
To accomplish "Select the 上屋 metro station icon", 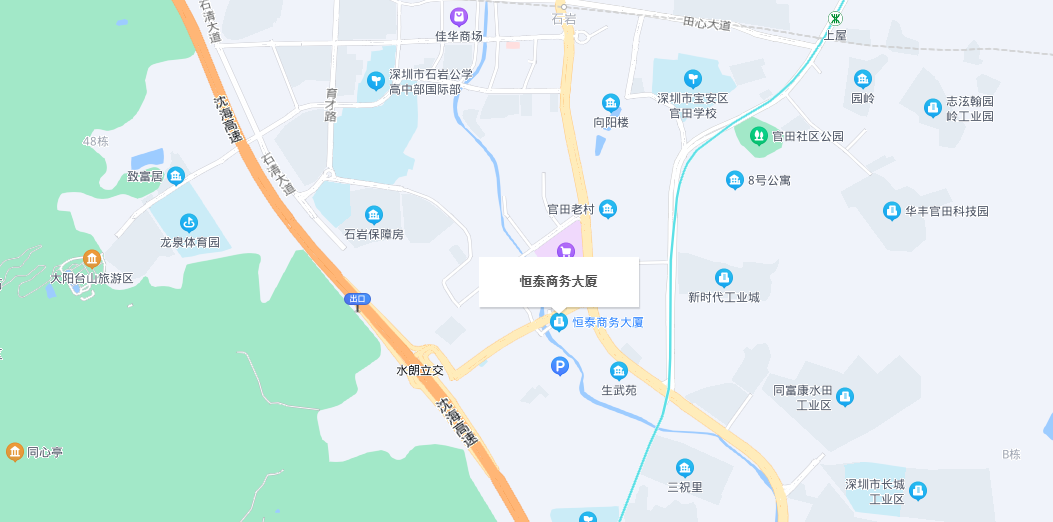I will [x=835, y=18].
